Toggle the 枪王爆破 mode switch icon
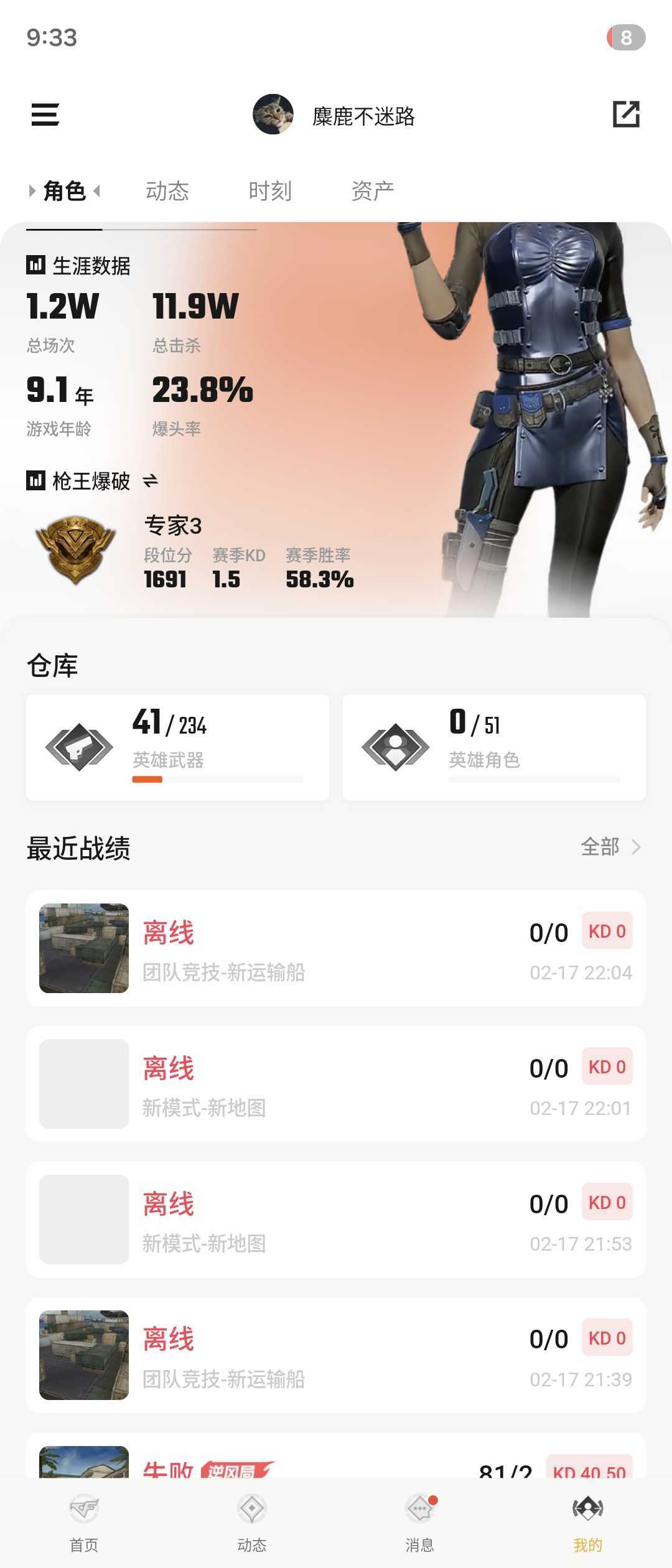The width and height of the screenshot is (672, 1568). [151, 480]
